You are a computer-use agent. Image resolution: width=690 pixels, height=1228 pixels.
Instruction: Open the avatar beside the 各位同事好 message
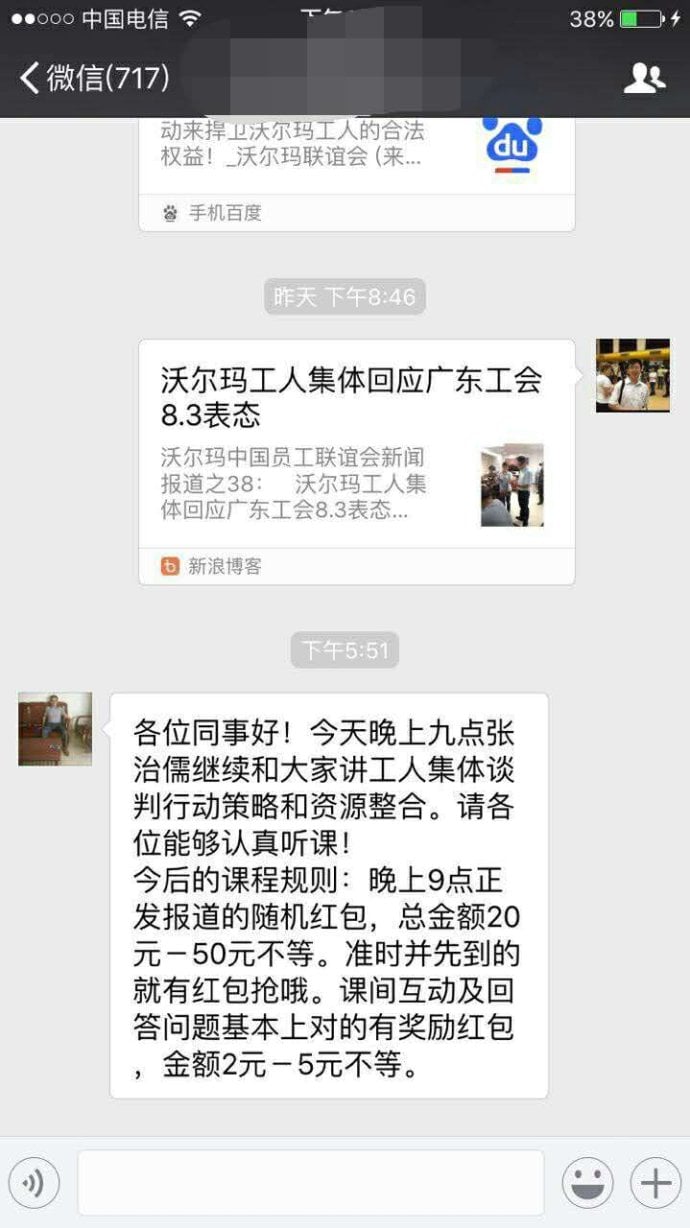click(x=55, y=728)
